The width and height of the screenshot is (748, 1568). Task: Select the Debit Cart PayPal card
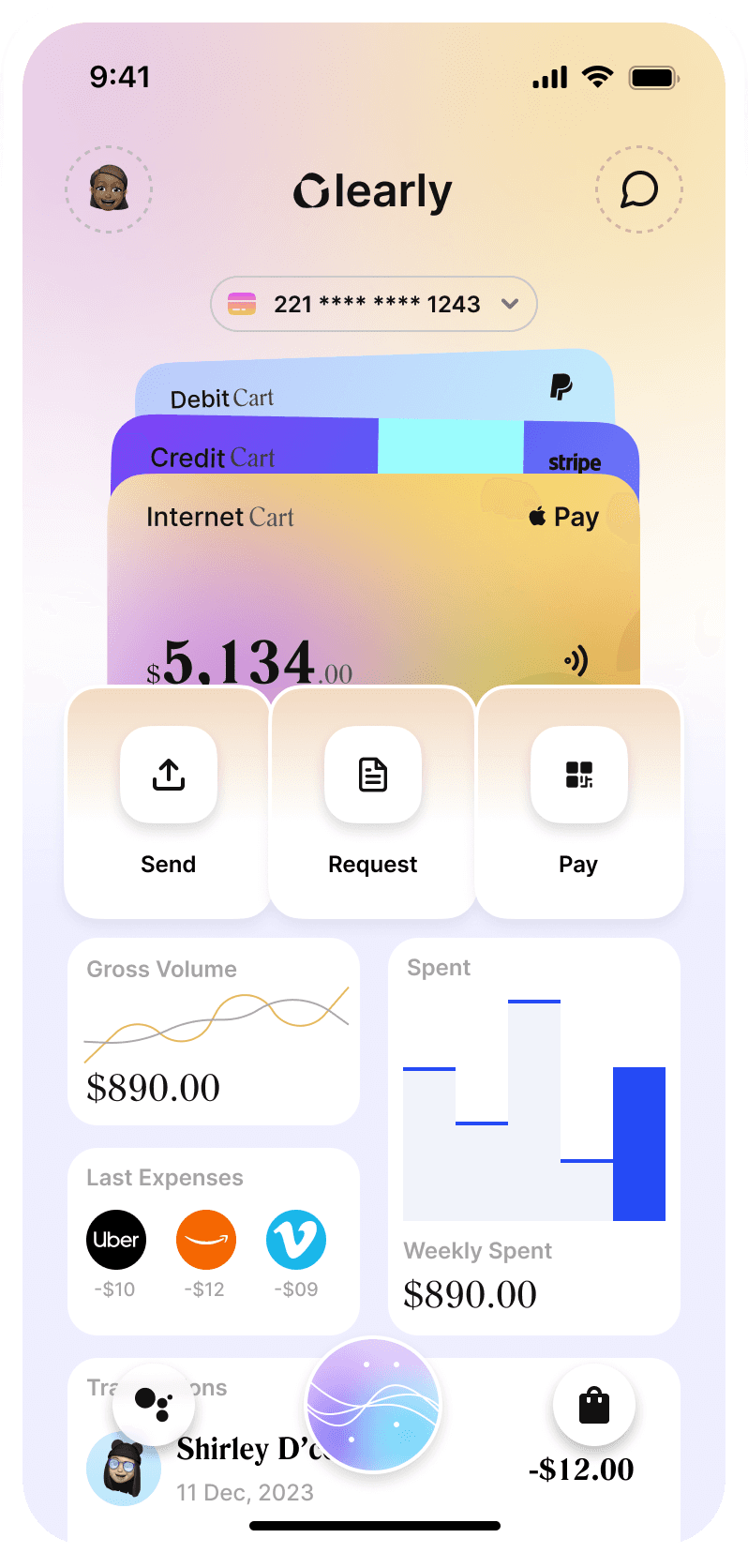375,386
